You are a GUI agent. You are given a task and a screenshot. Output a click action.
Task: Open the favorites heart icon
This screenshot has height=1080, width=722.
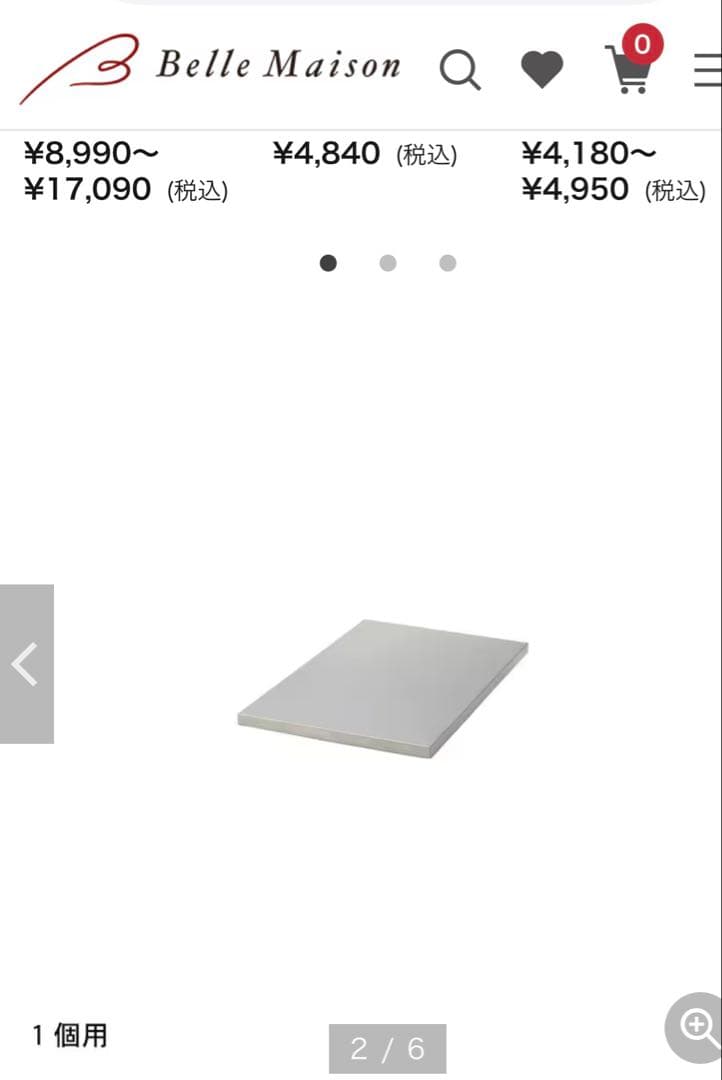[x=542, y=70]
